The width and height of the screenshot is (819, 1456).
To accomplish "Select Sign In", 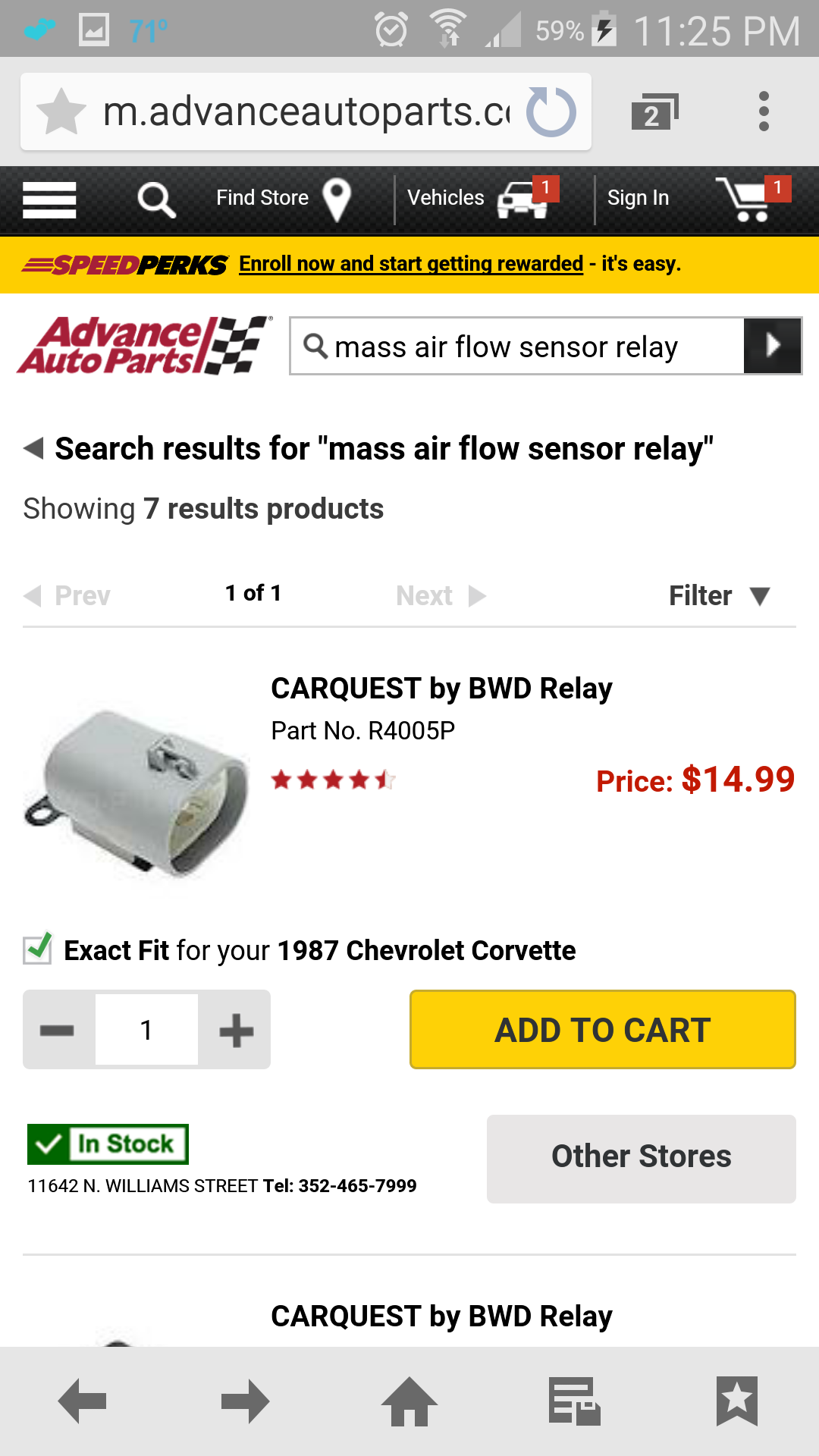I will (x=638, y=199).
